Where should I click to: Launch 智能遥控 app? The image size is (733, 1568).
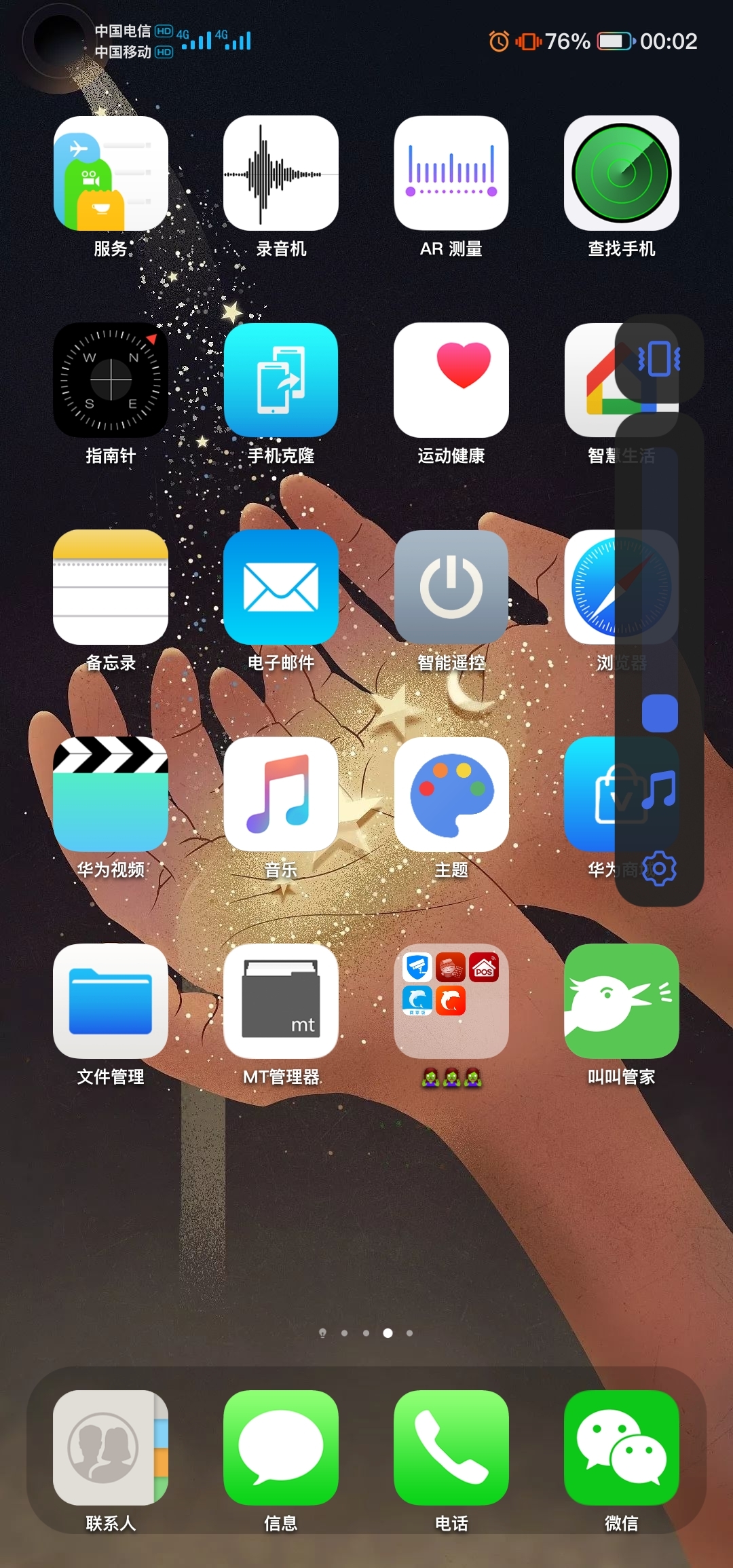[451, 587]
